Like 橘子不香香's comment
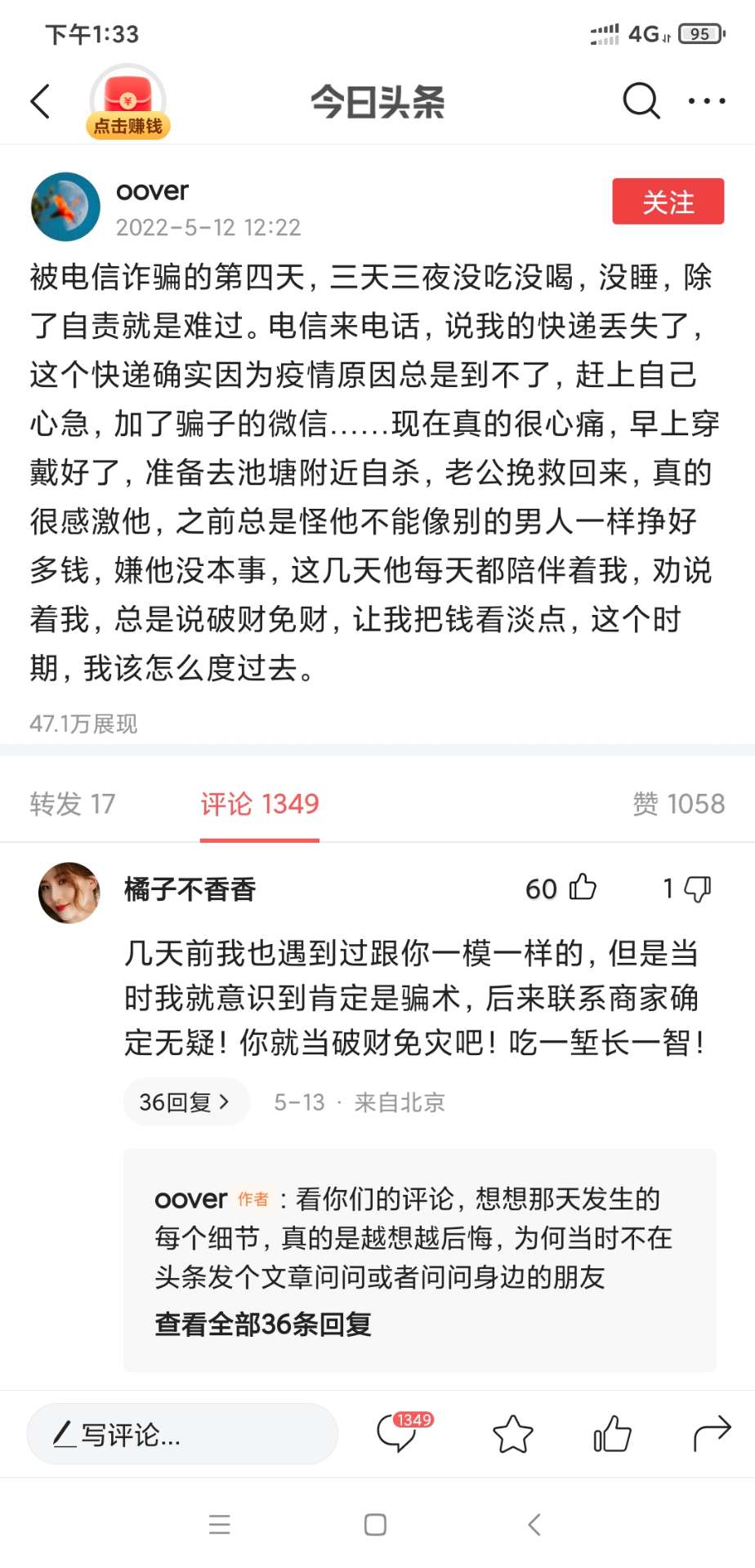755x1568 pixels. pyautogui.click(x=582, y=888)
